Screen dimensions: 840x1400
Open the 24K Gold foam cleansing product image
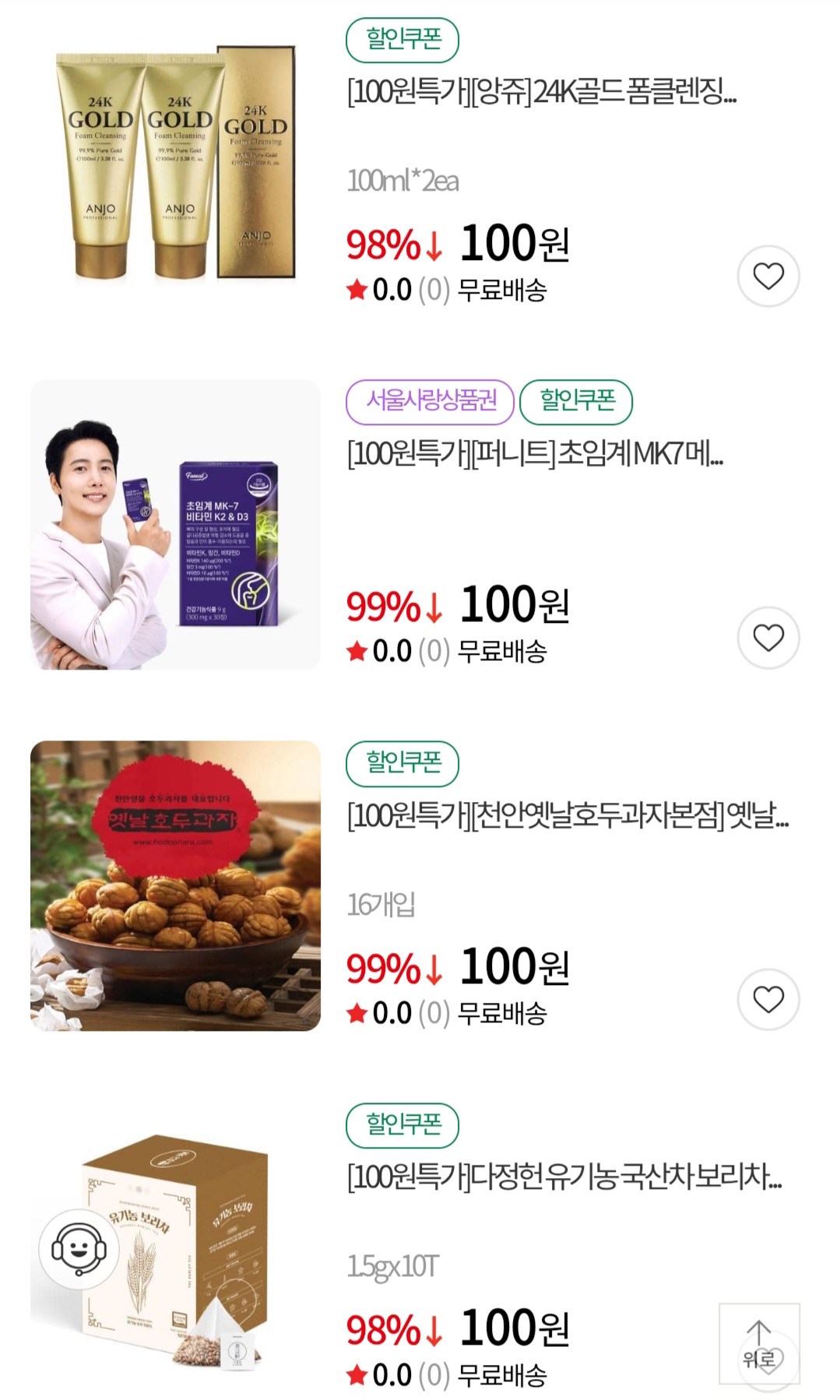click(x=175, y=164)
